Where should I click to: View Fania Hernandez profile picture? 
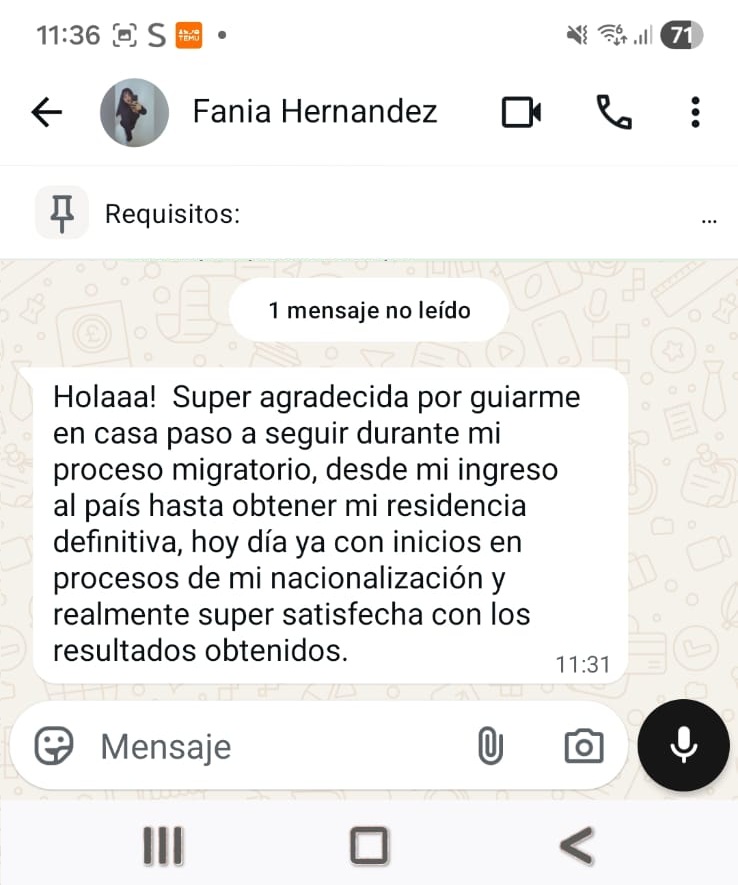click(x=134, y=112)
